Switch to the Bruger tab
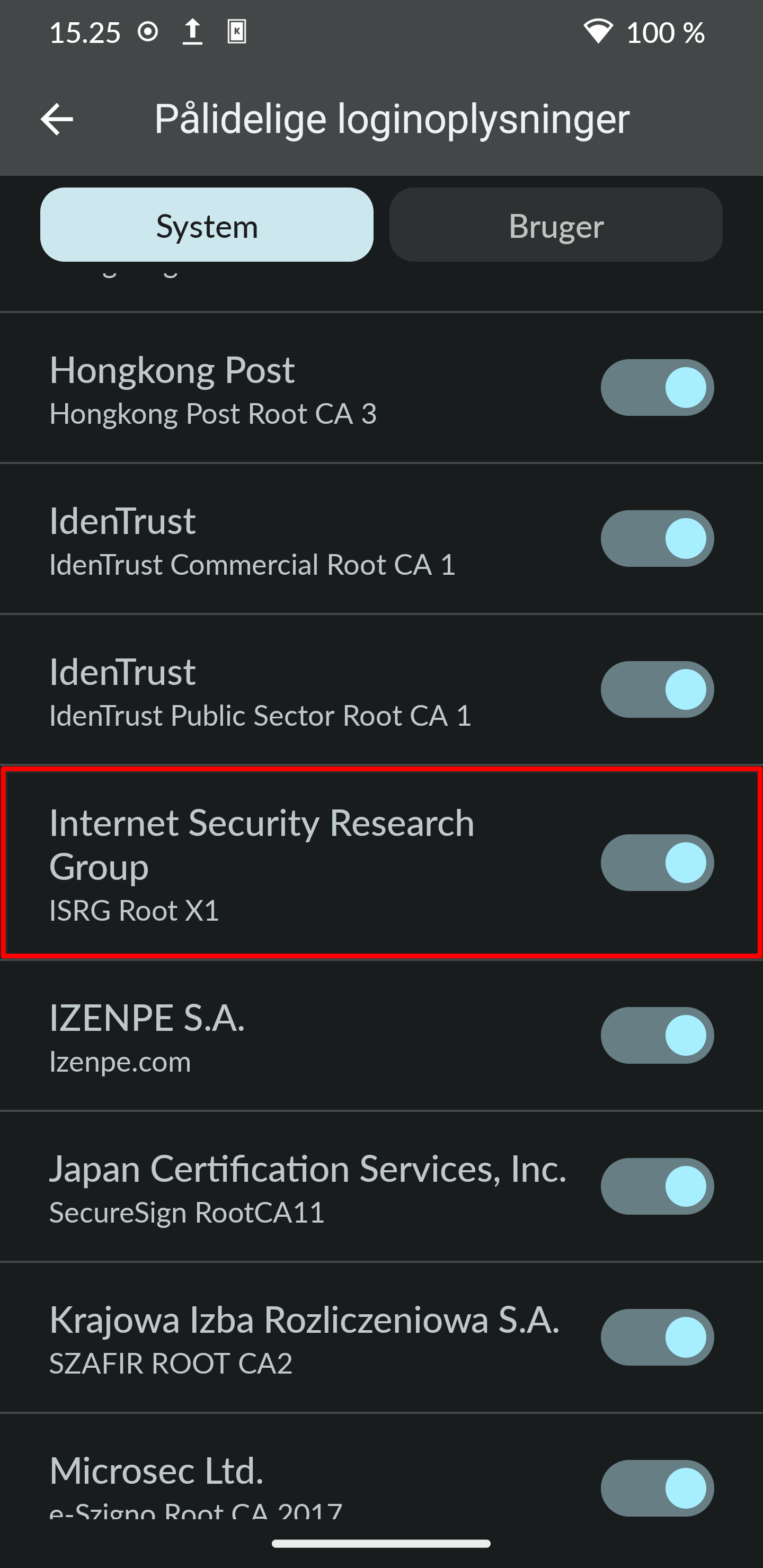 [x=556, y=225]
